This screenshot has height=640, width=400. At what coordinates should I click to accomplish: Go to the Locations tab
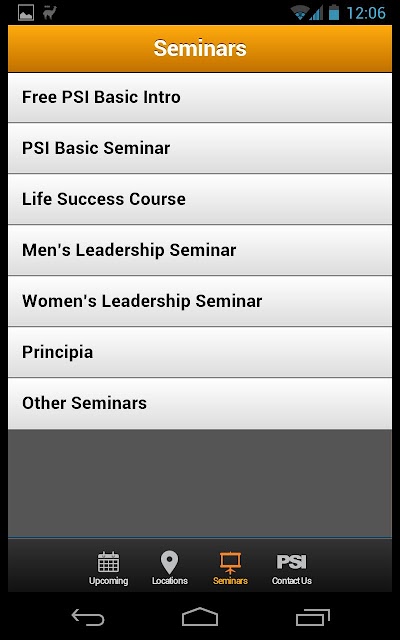click(x=169, y=568)
